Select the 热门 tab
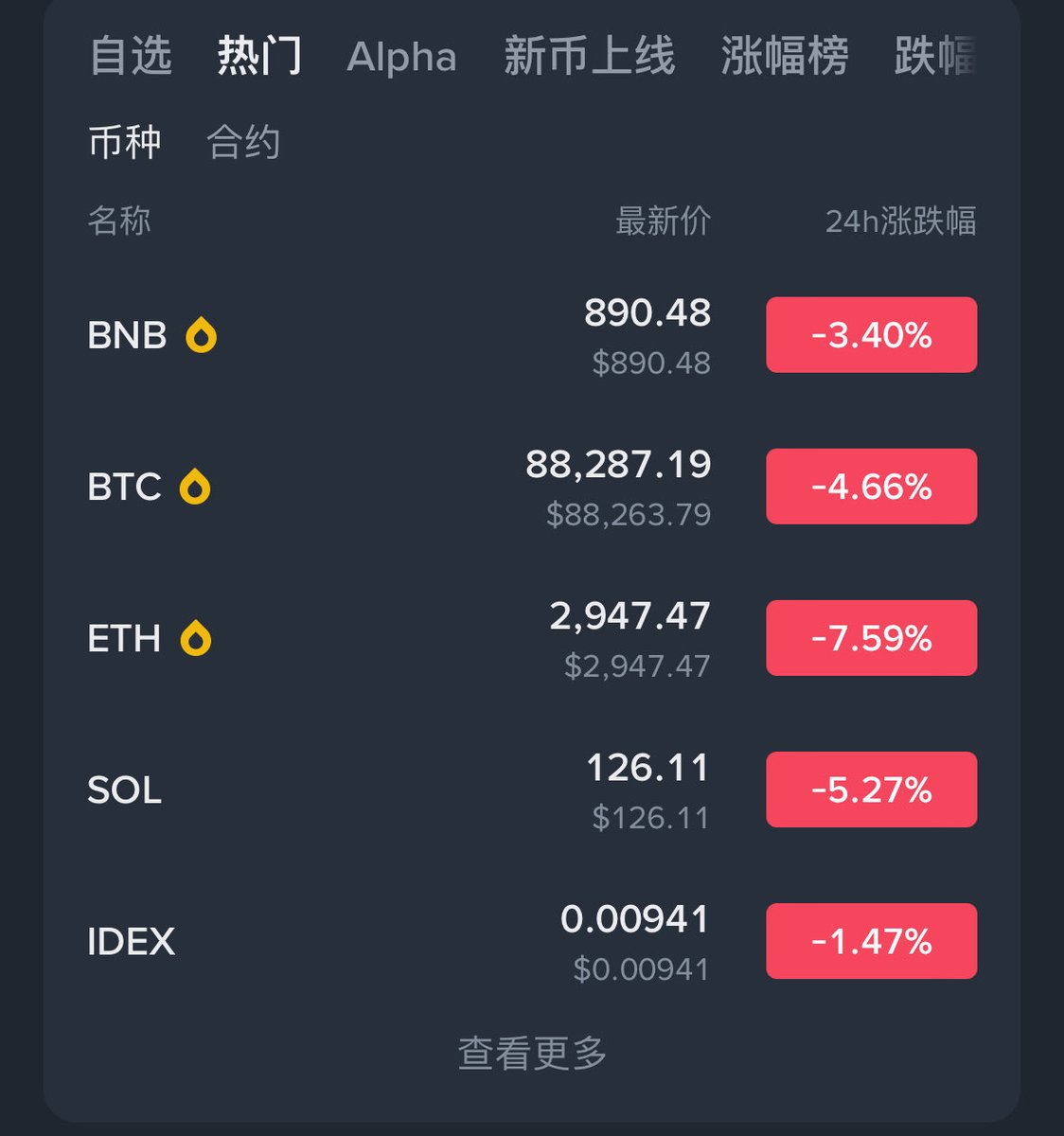The height and width of the screenshot is (1136, 1064). [x=259, y=56]
